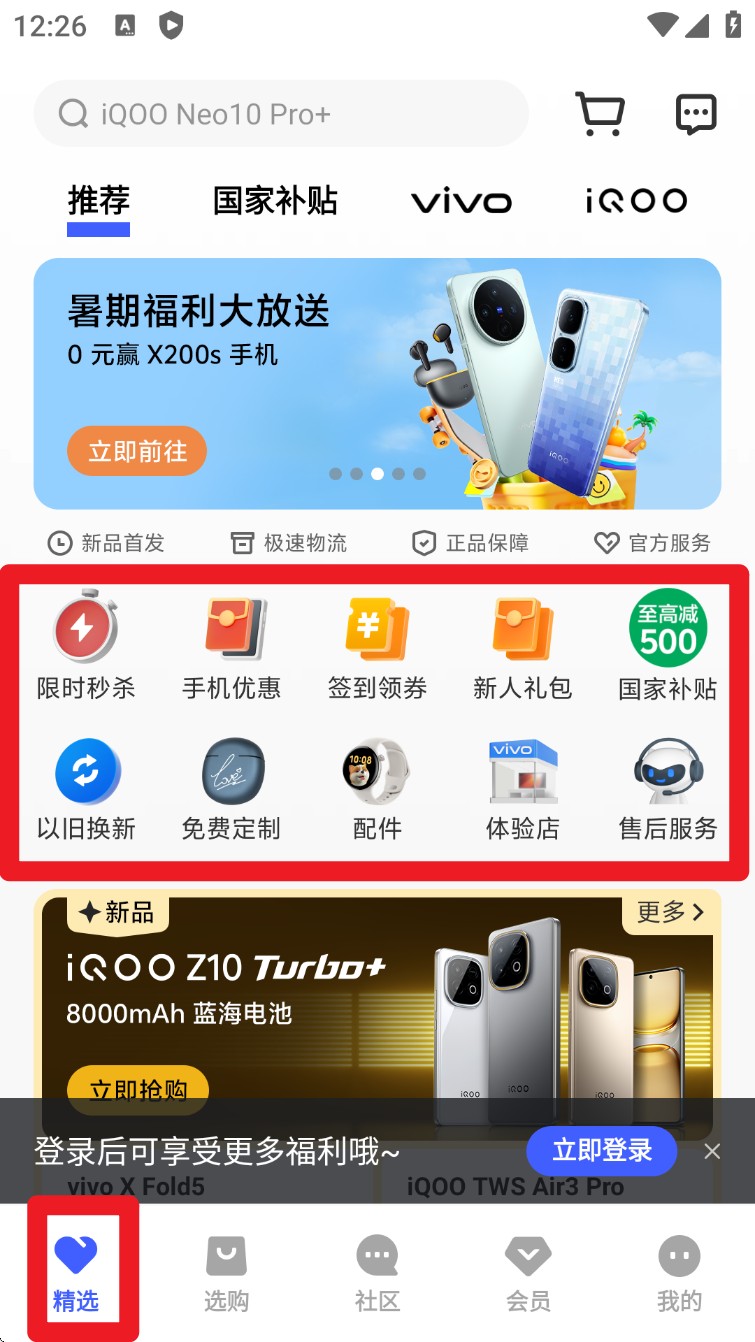The width and height of the screenshot is (755, 1342).
Task: Open 免费定制 free customization
Action: tap(231, 788)
